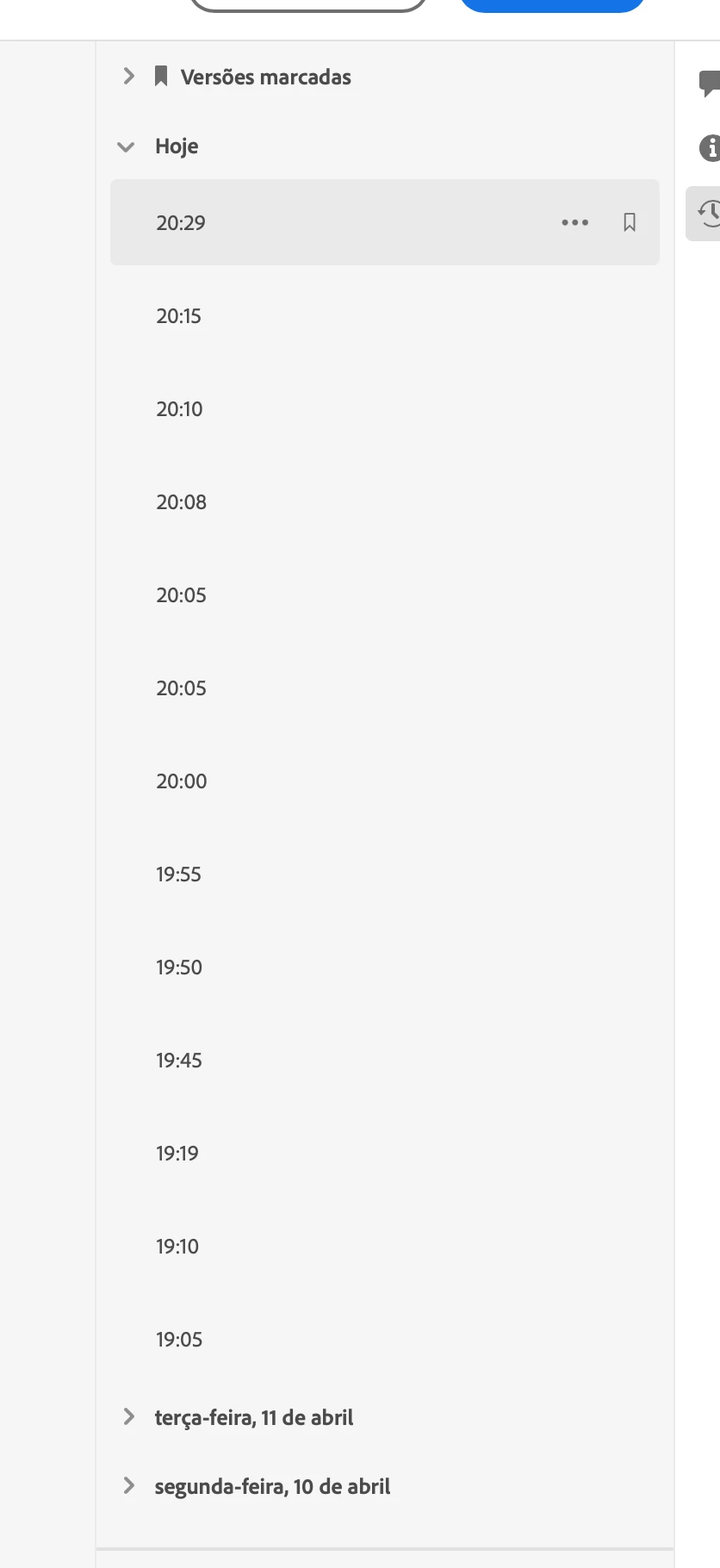The width and height of the screenshot is (720, 1568).
Task: Select the 19:19 version
Action: [x=177, y=1154]
